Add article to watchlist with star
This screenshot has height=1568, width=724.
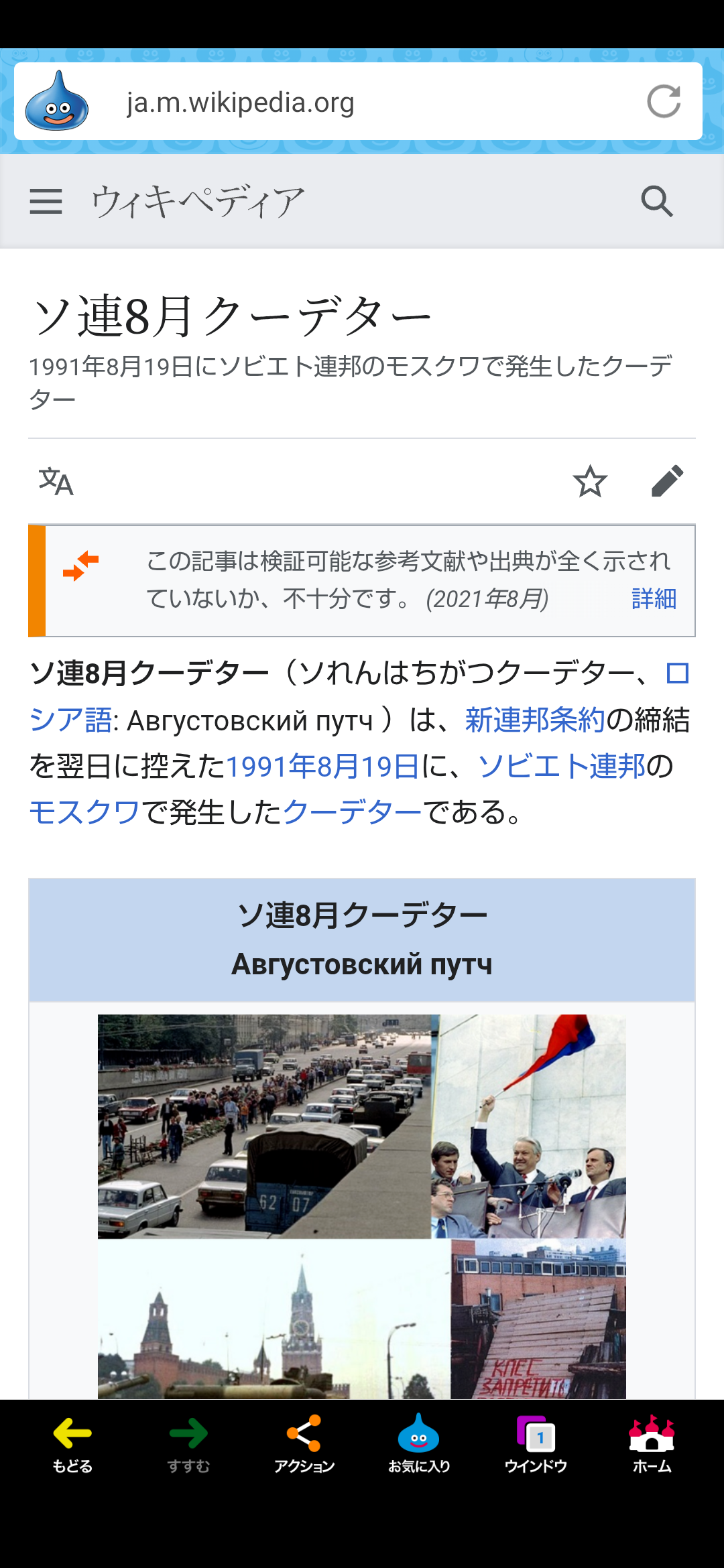tap(590, 481)
